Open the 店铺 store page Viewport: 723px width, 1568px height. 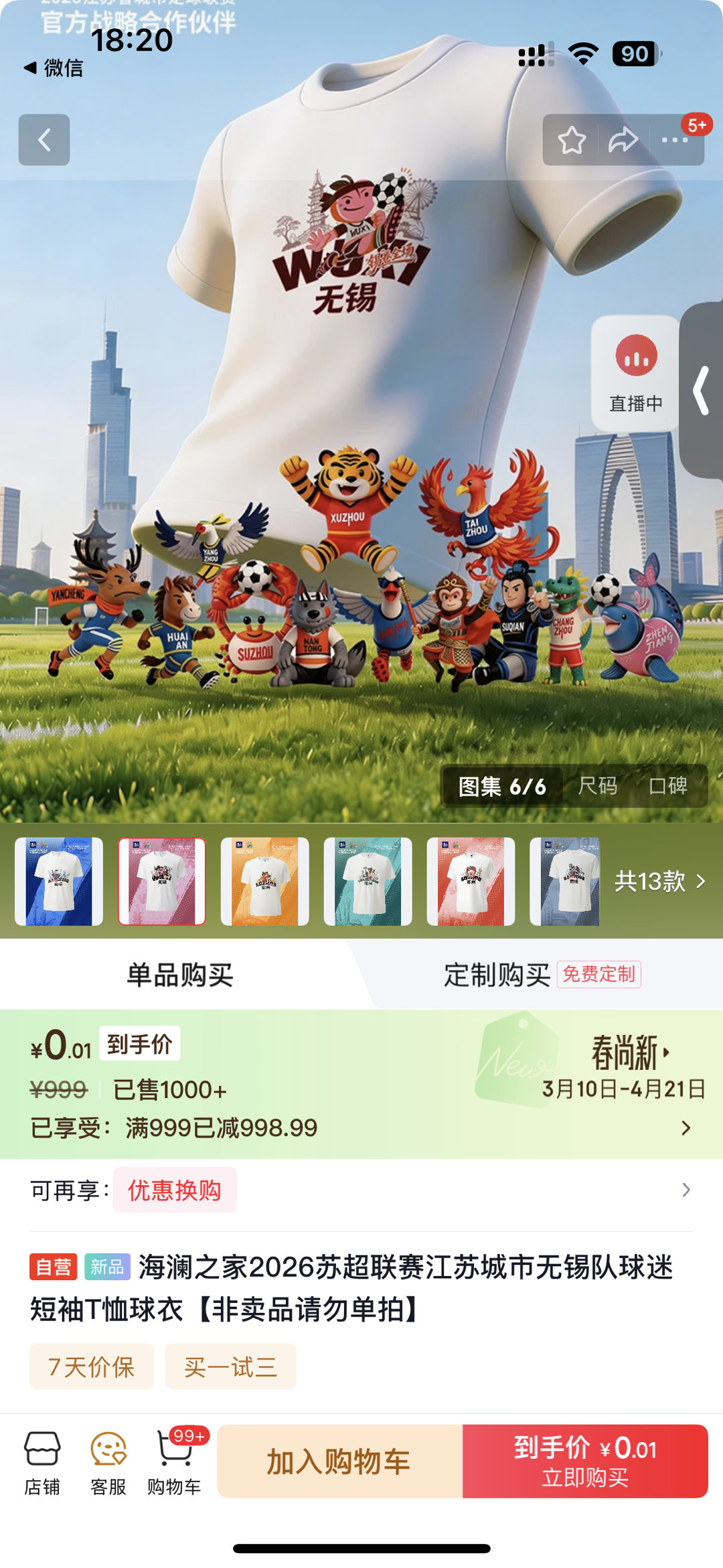(42, 1463)
